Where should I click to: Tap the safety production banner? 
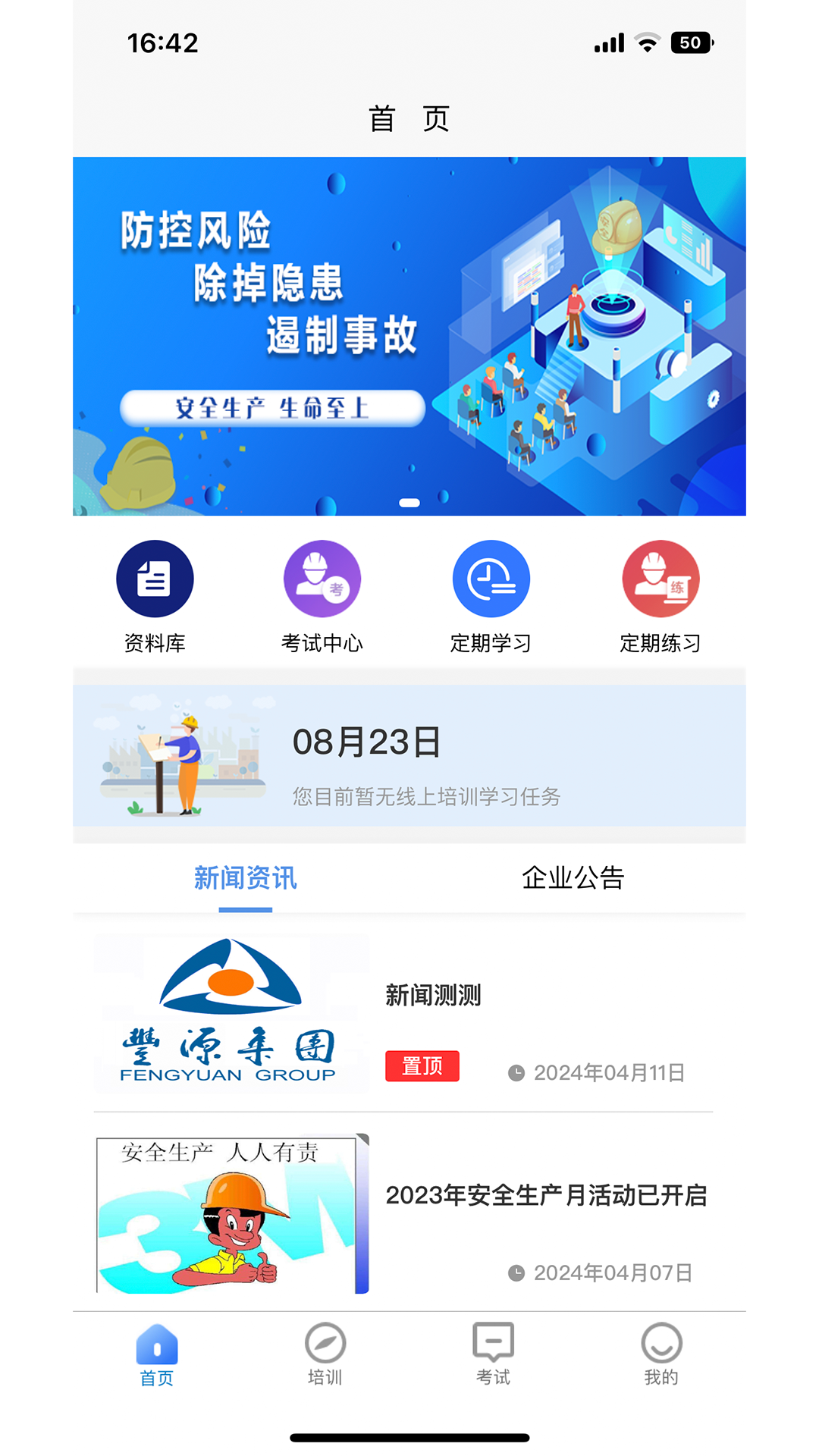(409, 336)
